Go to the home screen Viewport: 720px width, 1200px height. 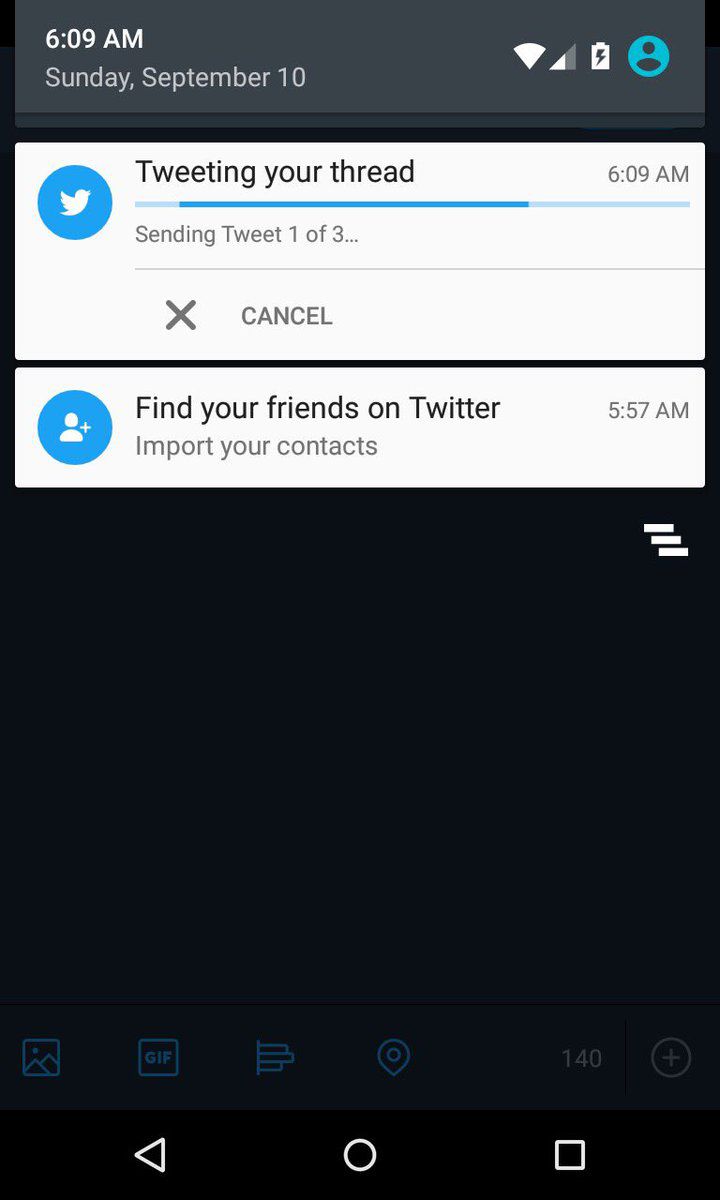pos(360,1155)
